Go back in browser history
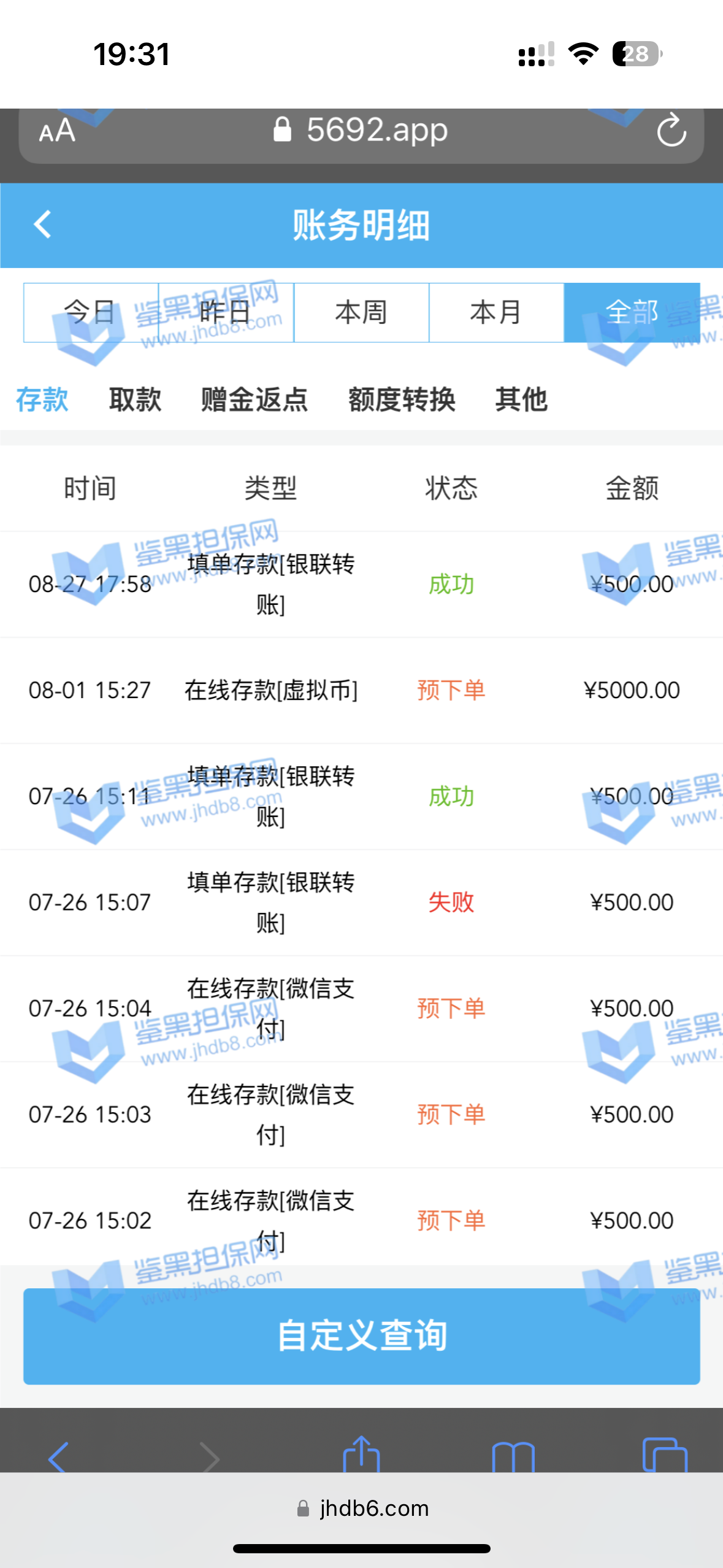This screenshot has height=1568, width=723. [58, 1456]
